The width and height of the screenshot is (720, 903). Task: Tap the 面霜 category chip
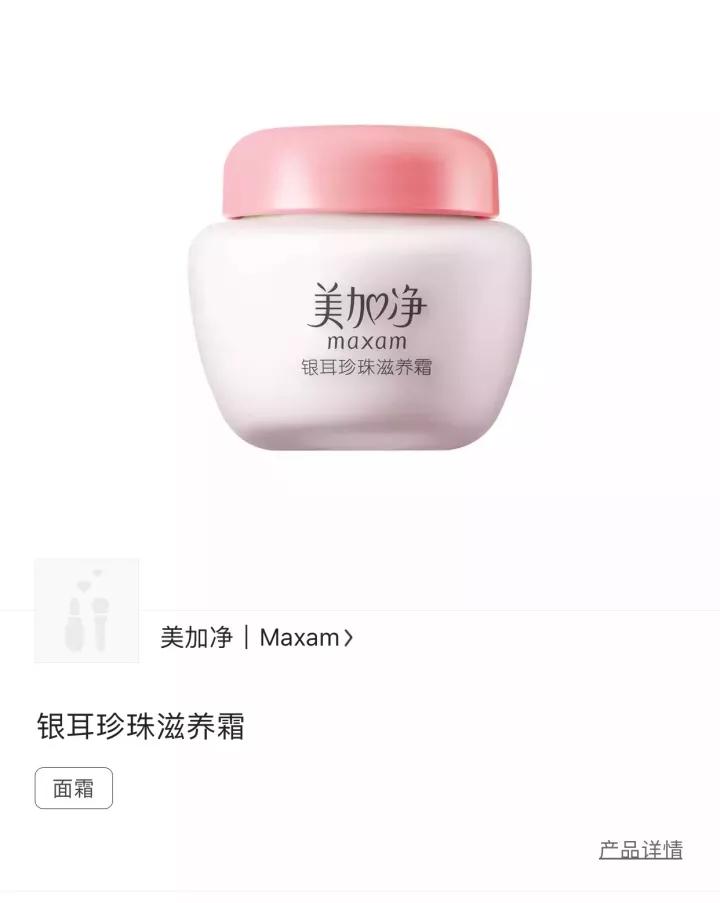(x=74, y=788)
